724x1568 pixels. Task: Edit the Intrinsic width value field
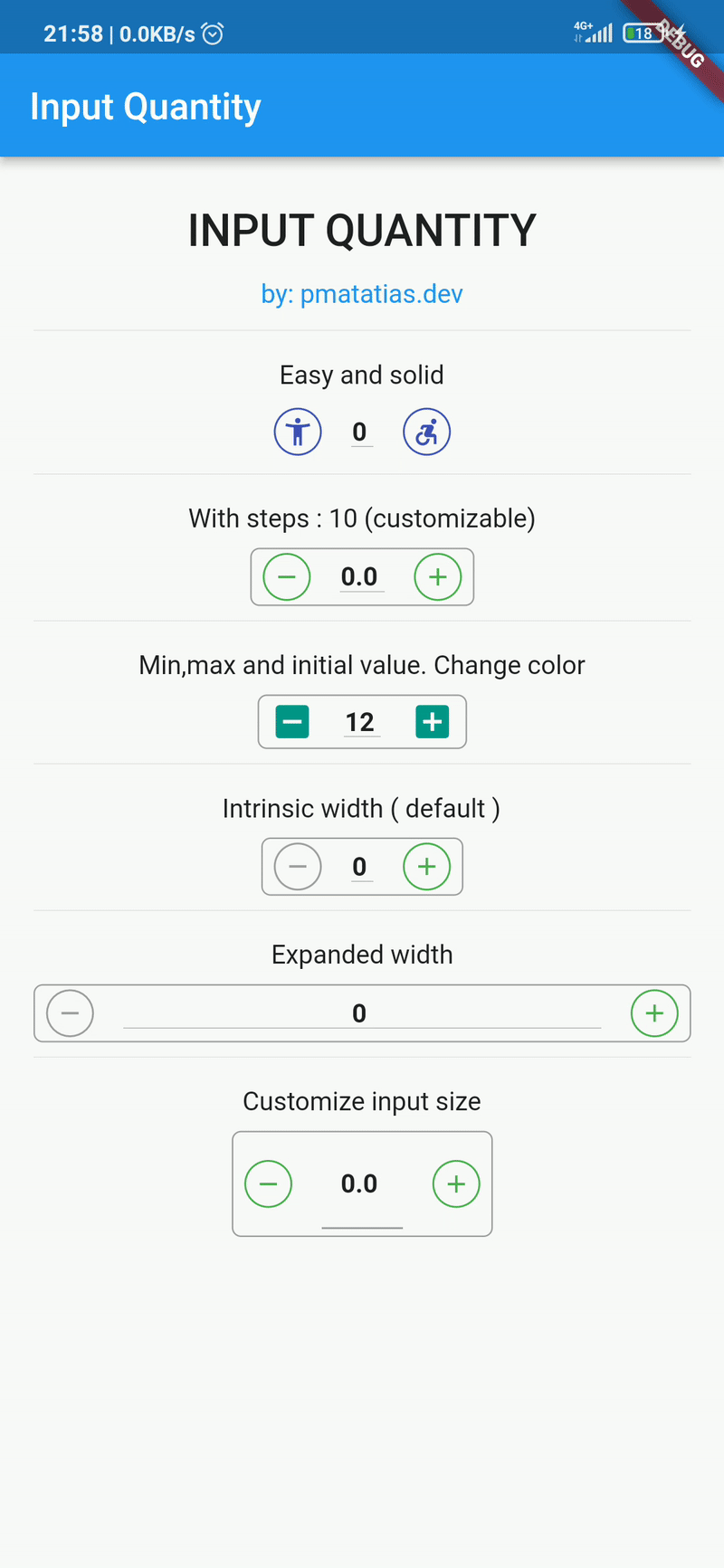click(361, 867)
